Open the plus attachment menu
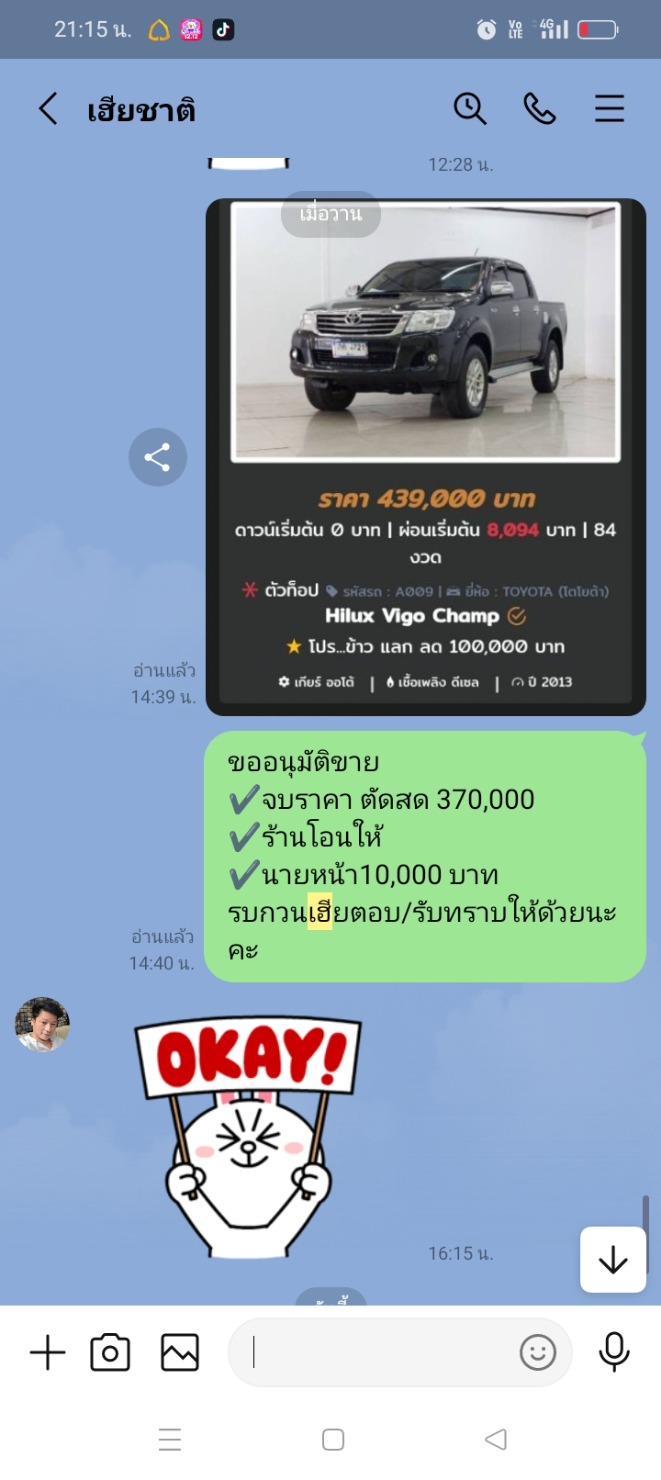 pyautogui.click(x=47, y=1353)
